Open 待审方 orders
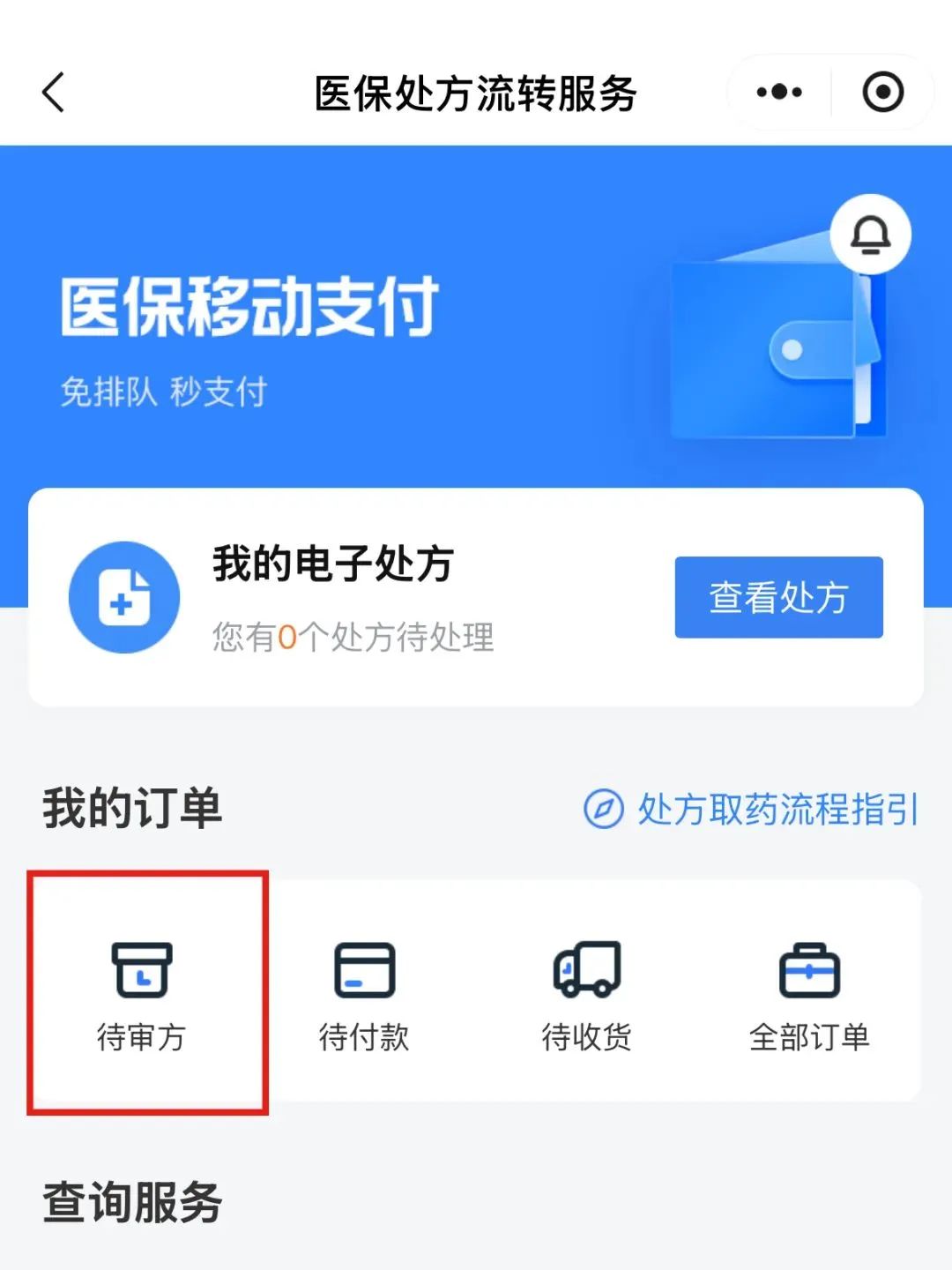This screenshot has height=1270, width=952. click(142, 995)
